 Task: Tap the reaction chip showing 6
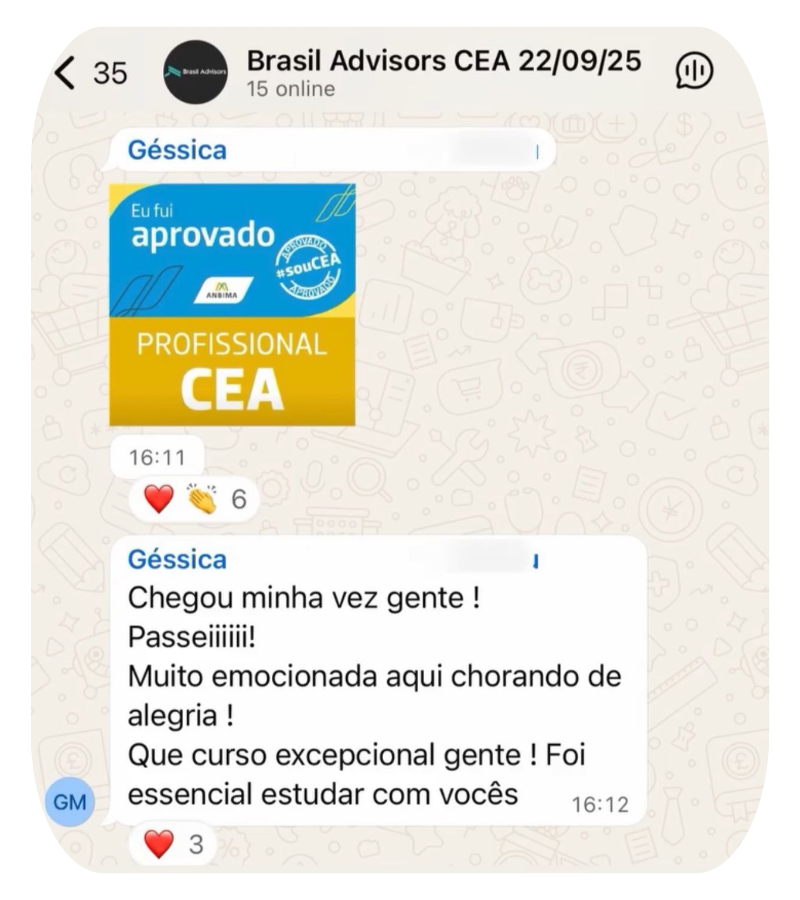[194, 498]
